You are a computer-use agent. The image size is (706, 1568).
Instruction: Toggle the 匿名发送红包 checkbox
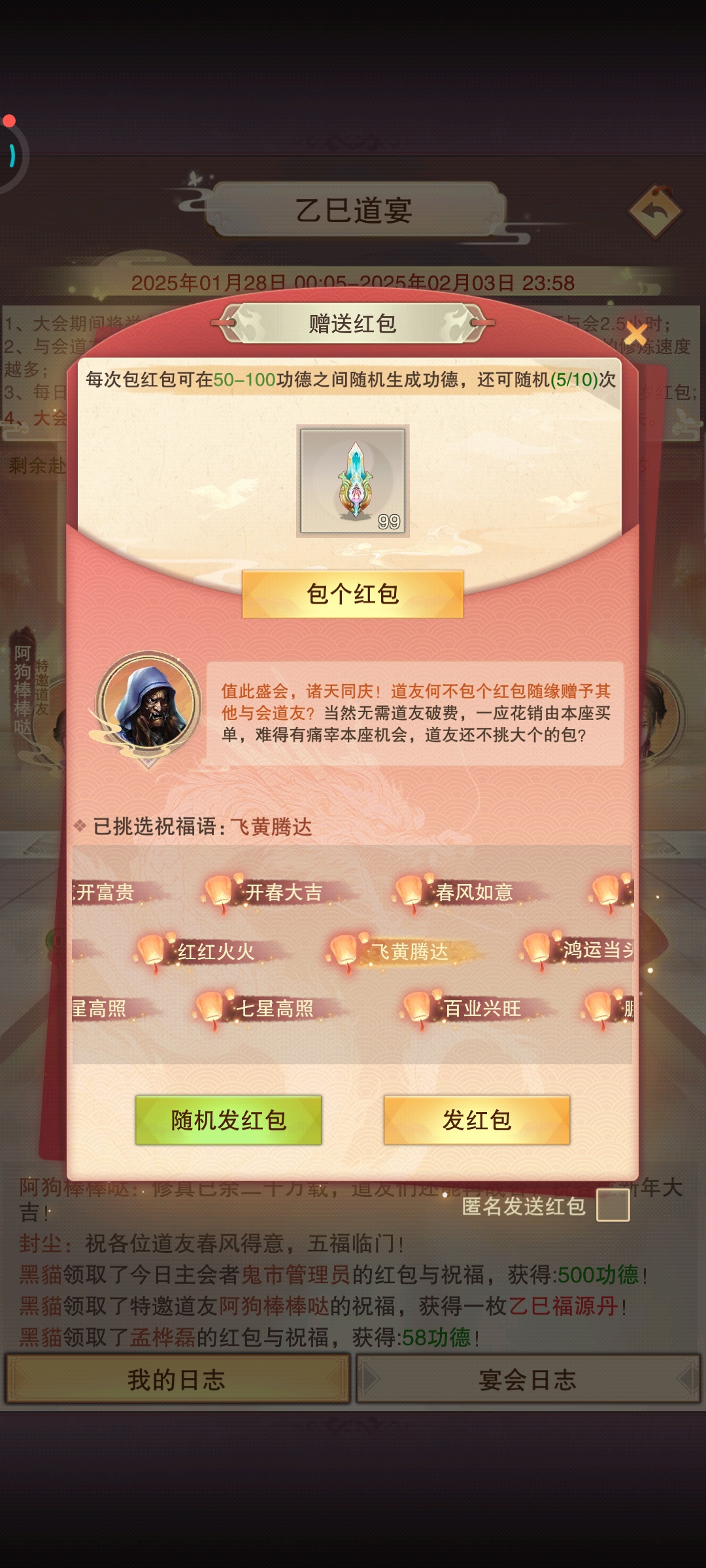(x=613, y=1205)
